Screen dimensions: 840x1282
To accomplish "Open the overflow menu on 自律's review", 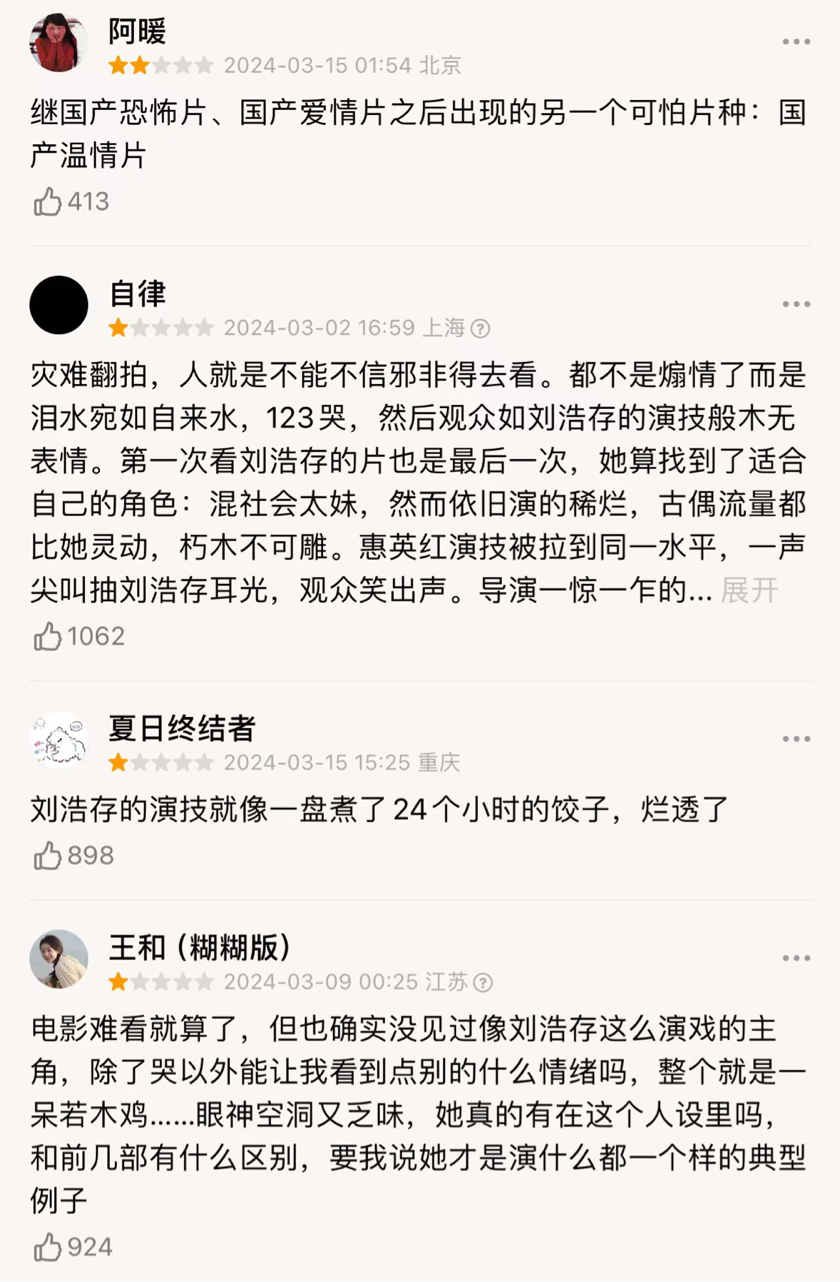I will point(796,304).
